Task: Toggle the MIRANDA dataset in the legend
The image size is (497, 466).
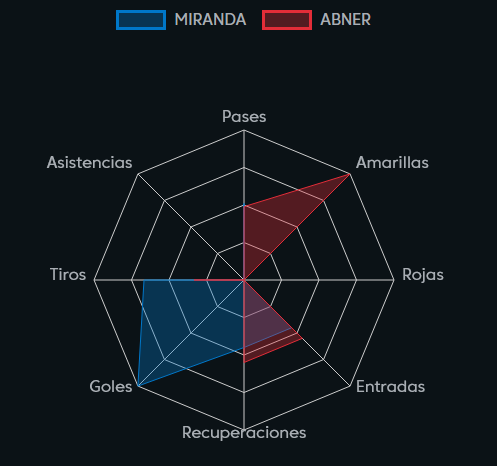Action: point(181,20)
